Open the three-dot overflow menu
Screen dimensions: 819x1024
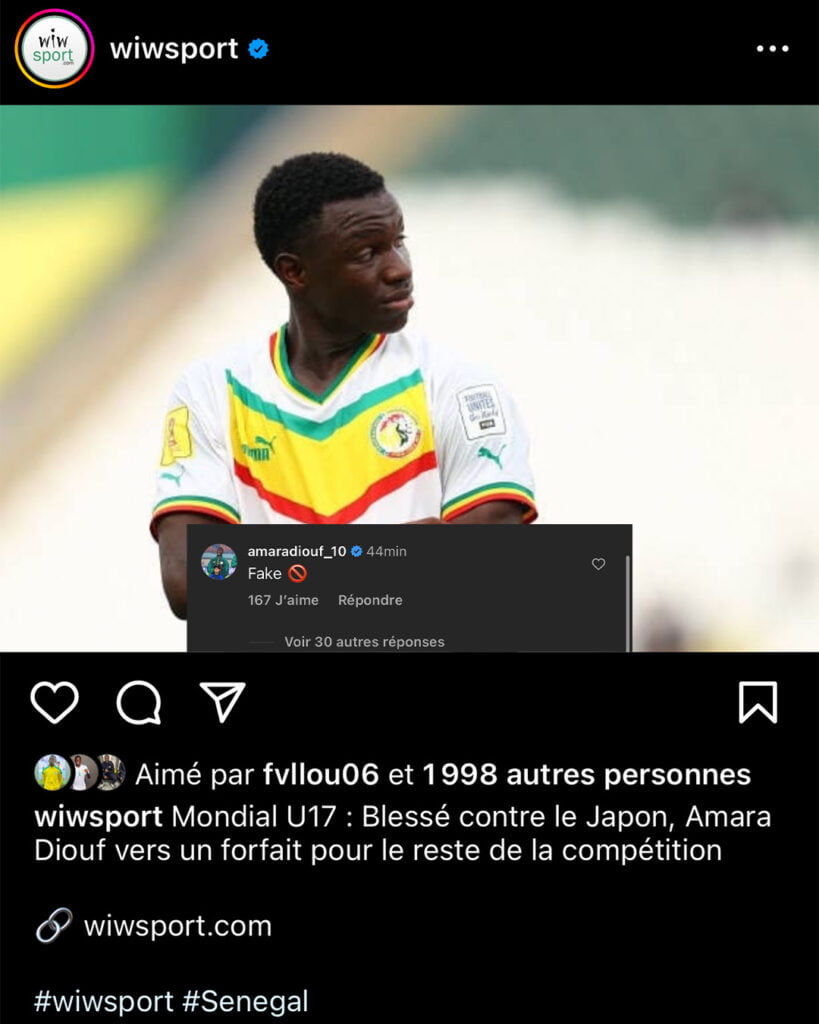772,49
